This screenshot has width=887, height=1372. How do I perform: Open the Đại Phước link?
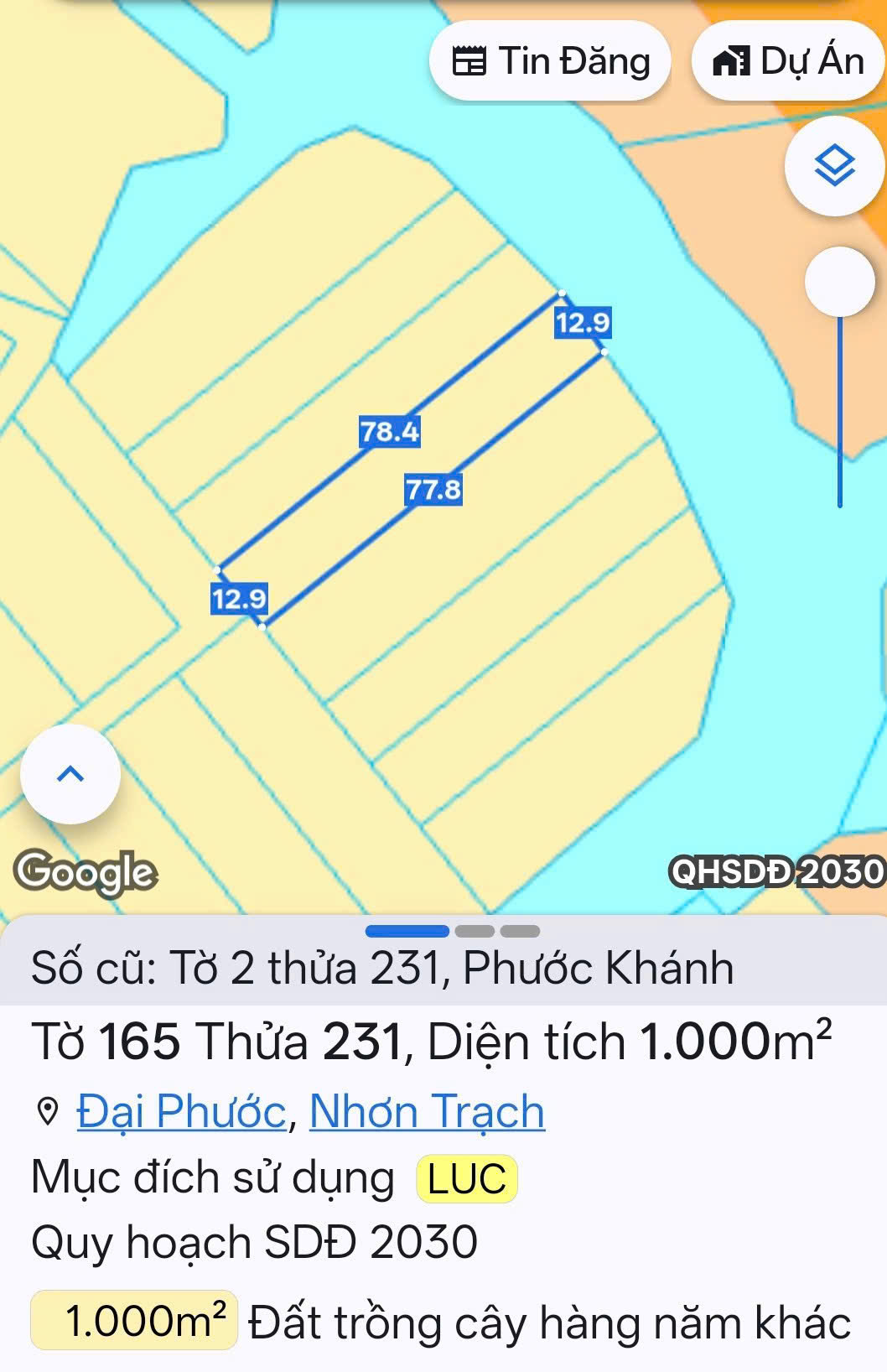point(182,1112)
